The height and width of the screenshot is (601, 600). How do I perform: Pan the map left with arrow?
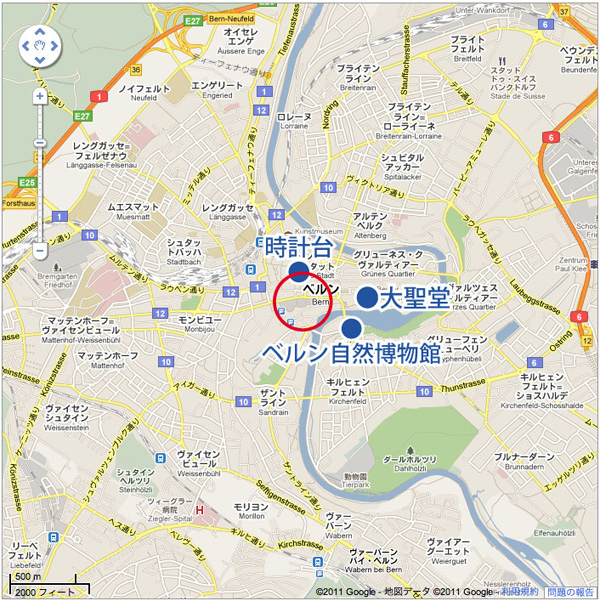pyautogui.click(x=25, y=46)
